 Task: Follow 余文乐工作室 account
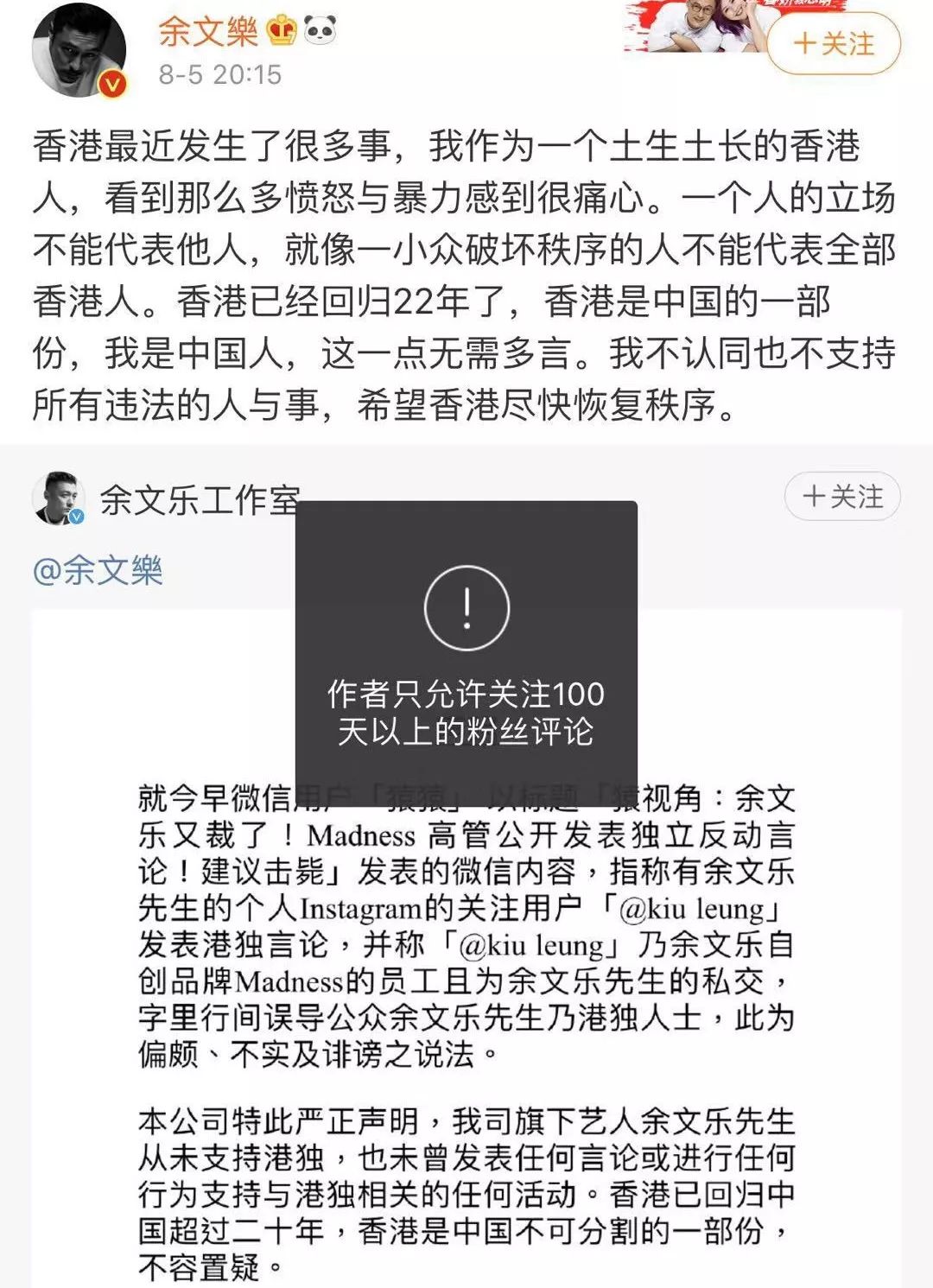point(842,497)
